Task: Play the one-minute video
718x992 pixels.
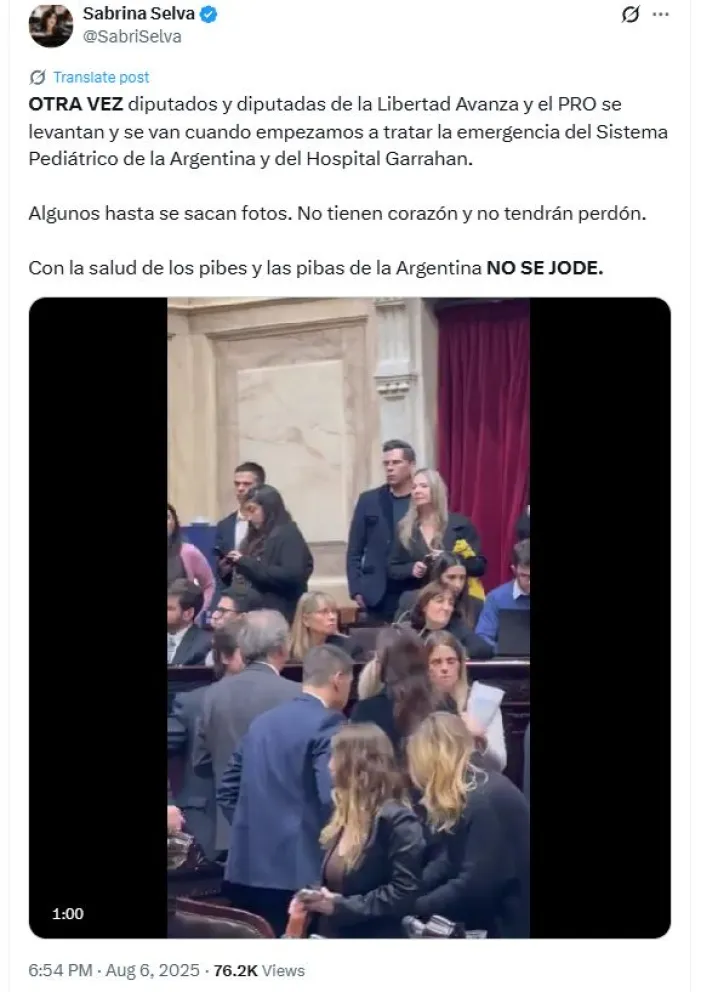Action: [x=348, y=617]
